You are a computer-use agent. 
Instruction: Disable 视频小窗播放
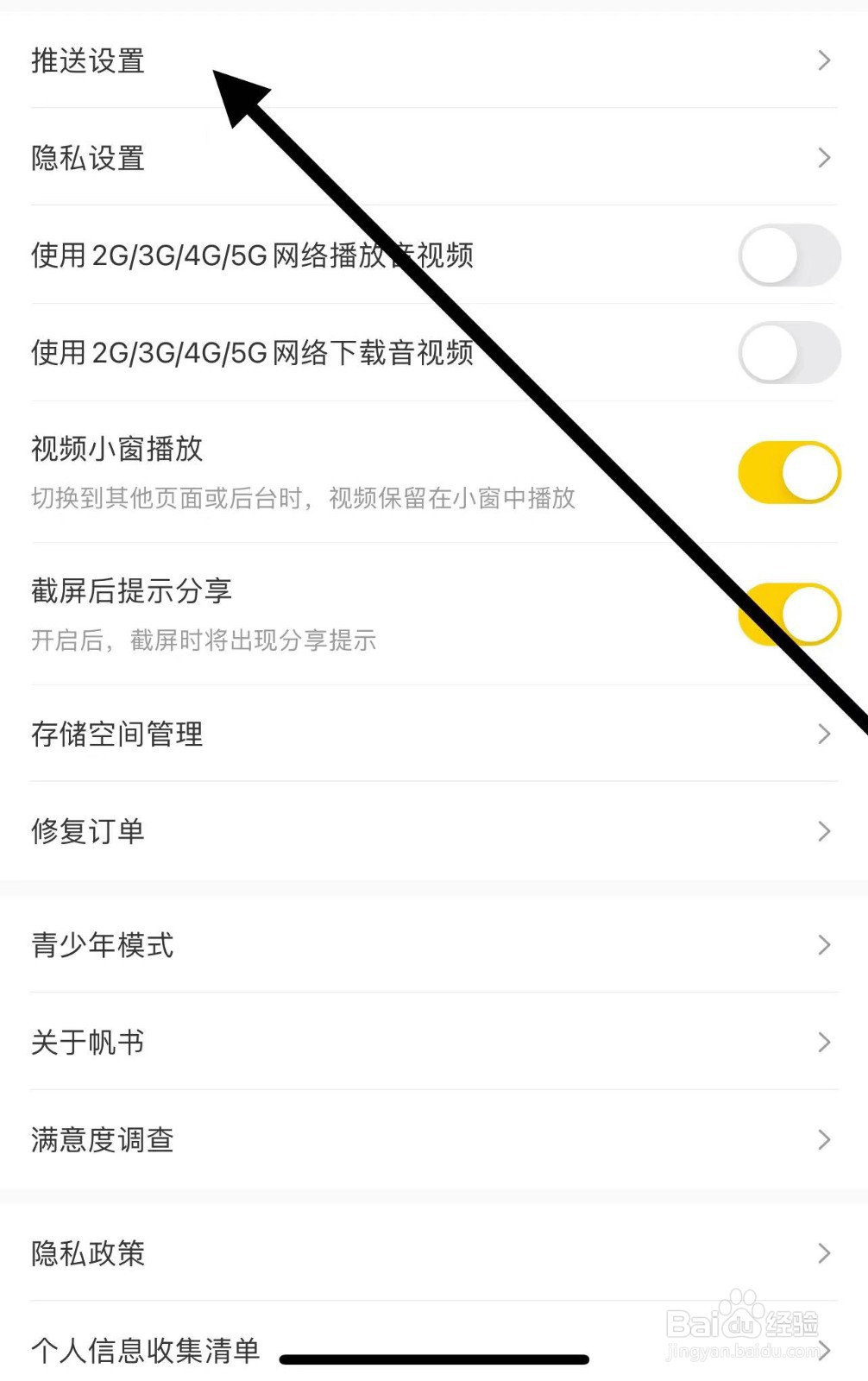pos(787,471)
